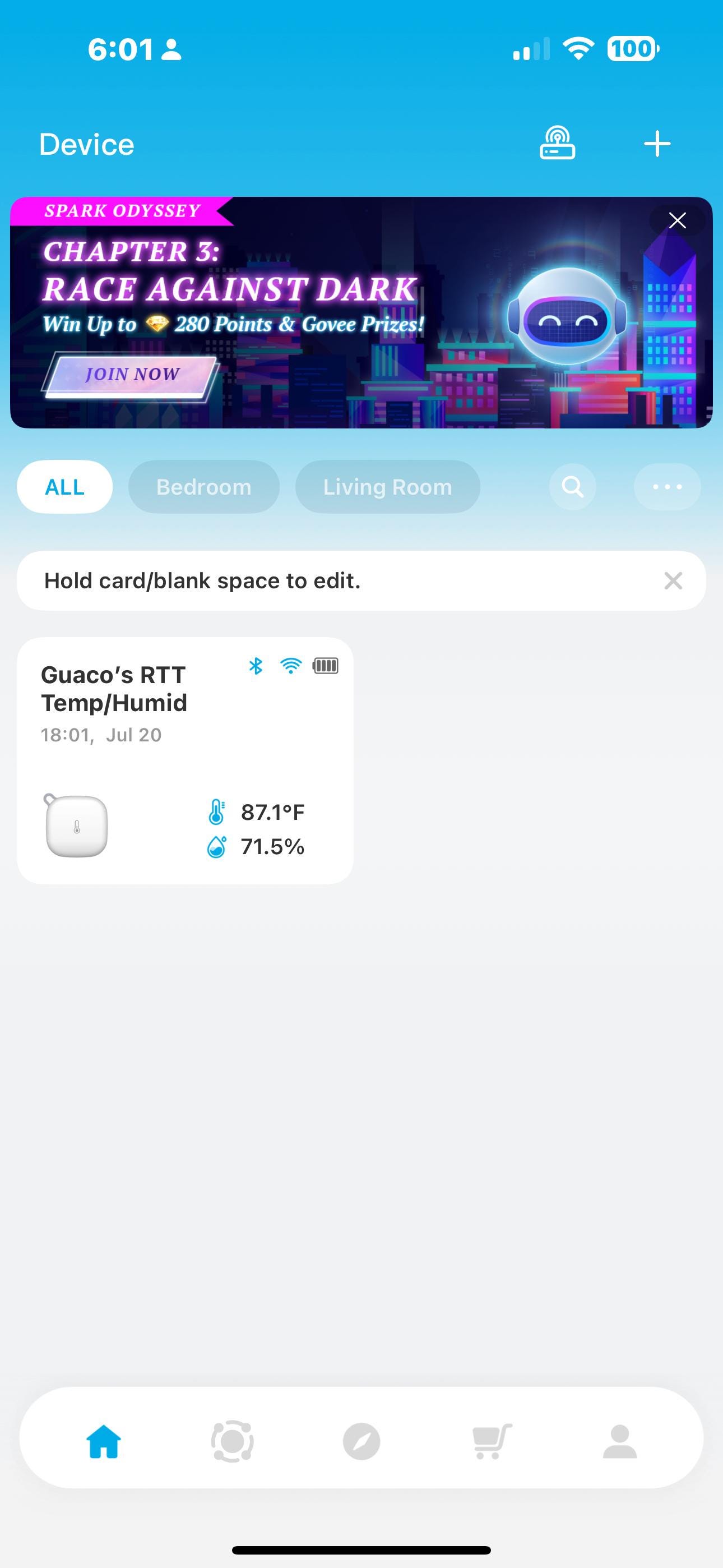This screenshot has height=1568, width=723.
Task: Open the second tab in bottom bar
Action: tap(232, 1441)
